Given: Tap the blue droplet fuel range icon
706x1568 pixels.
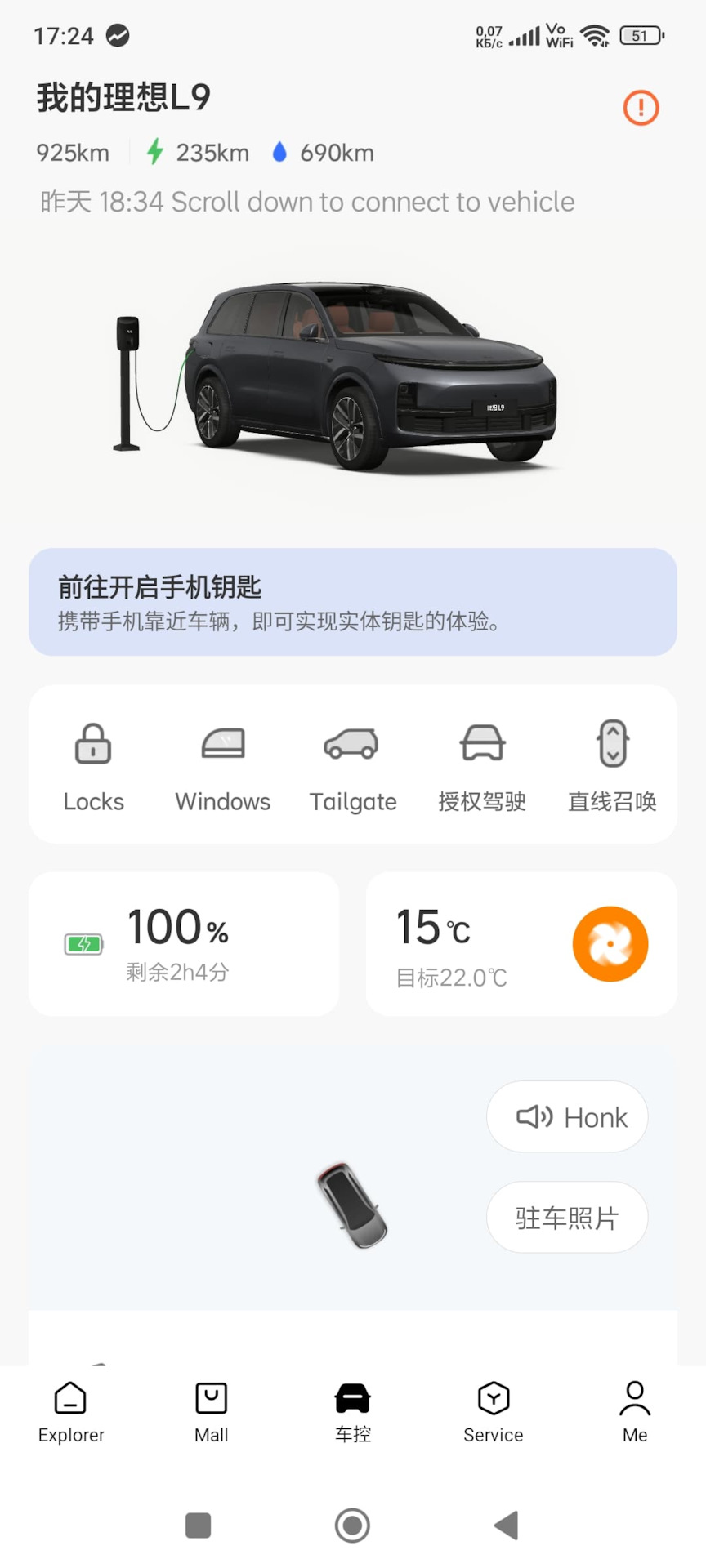Looking at the screenshot, I should tap(280, 152).
